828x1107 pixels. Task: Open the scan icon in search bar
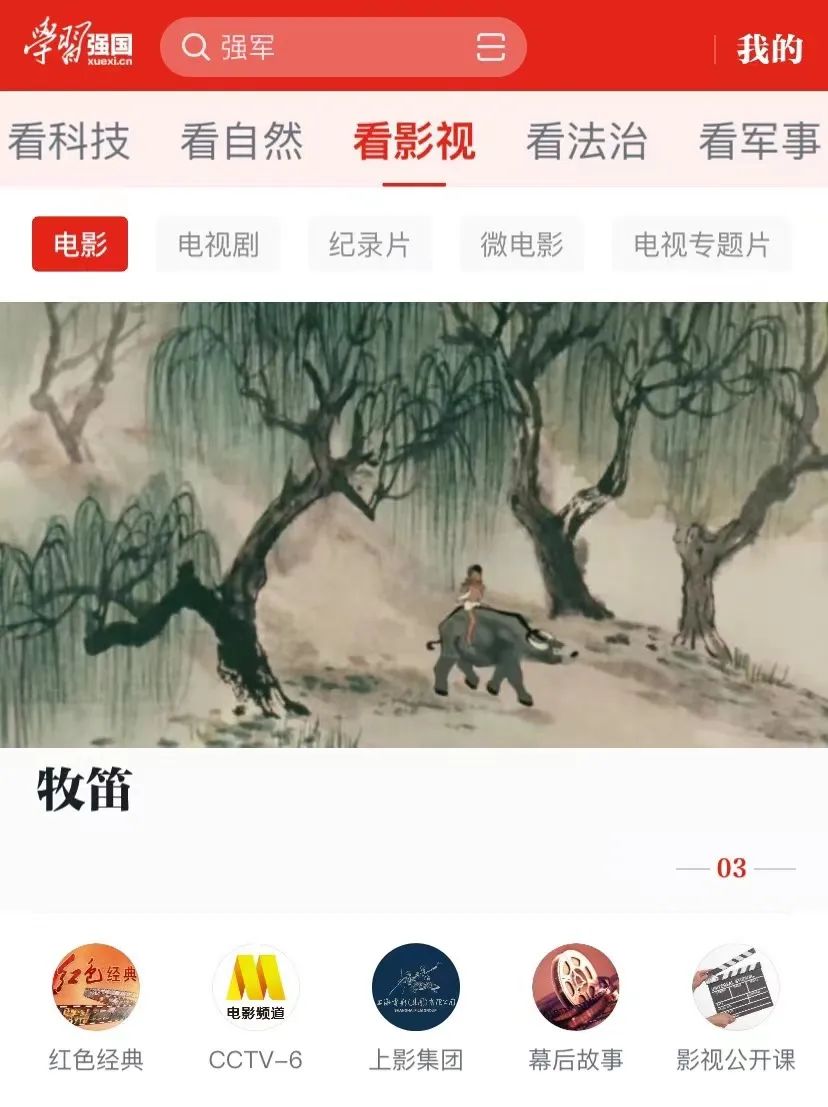coord(491,47)
